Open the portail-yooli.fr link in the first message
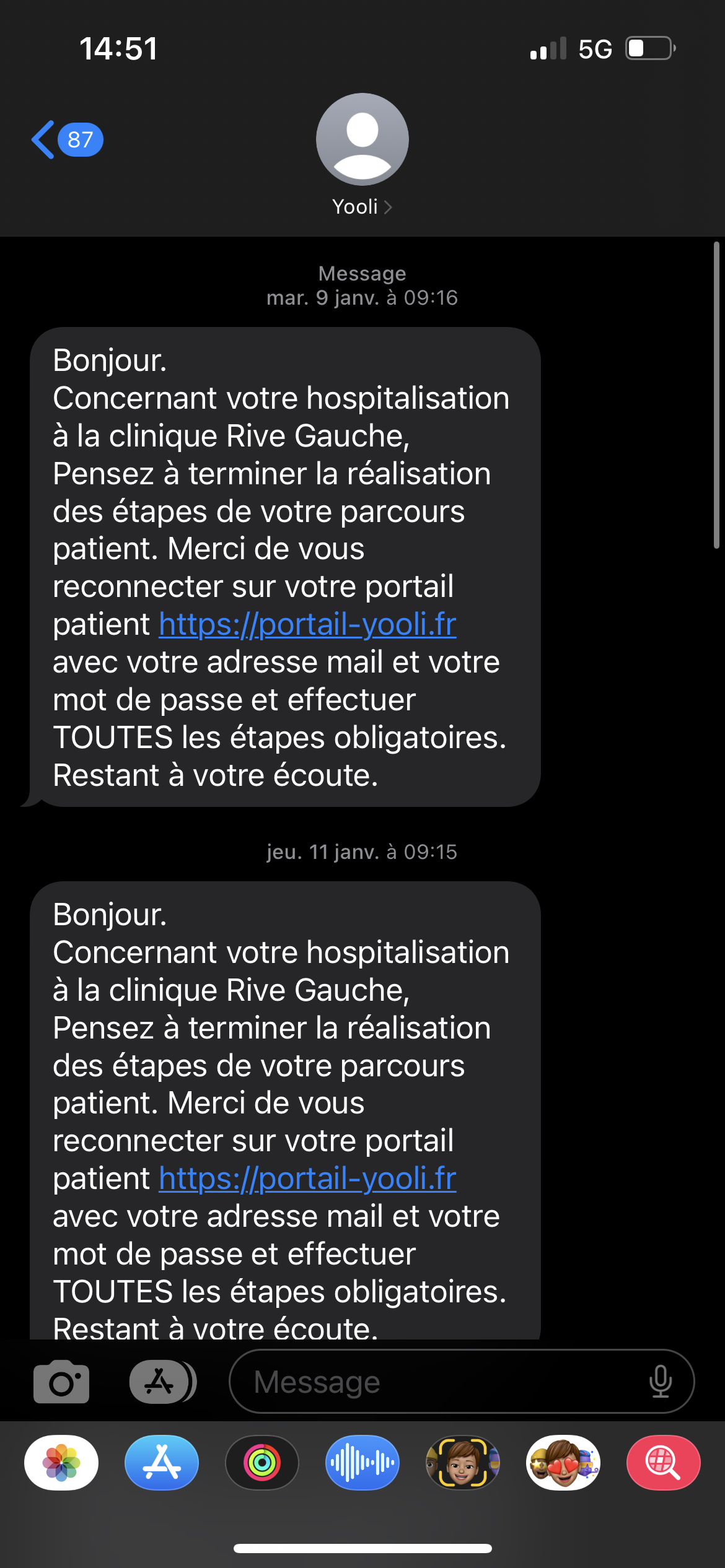 click(307, 624)
